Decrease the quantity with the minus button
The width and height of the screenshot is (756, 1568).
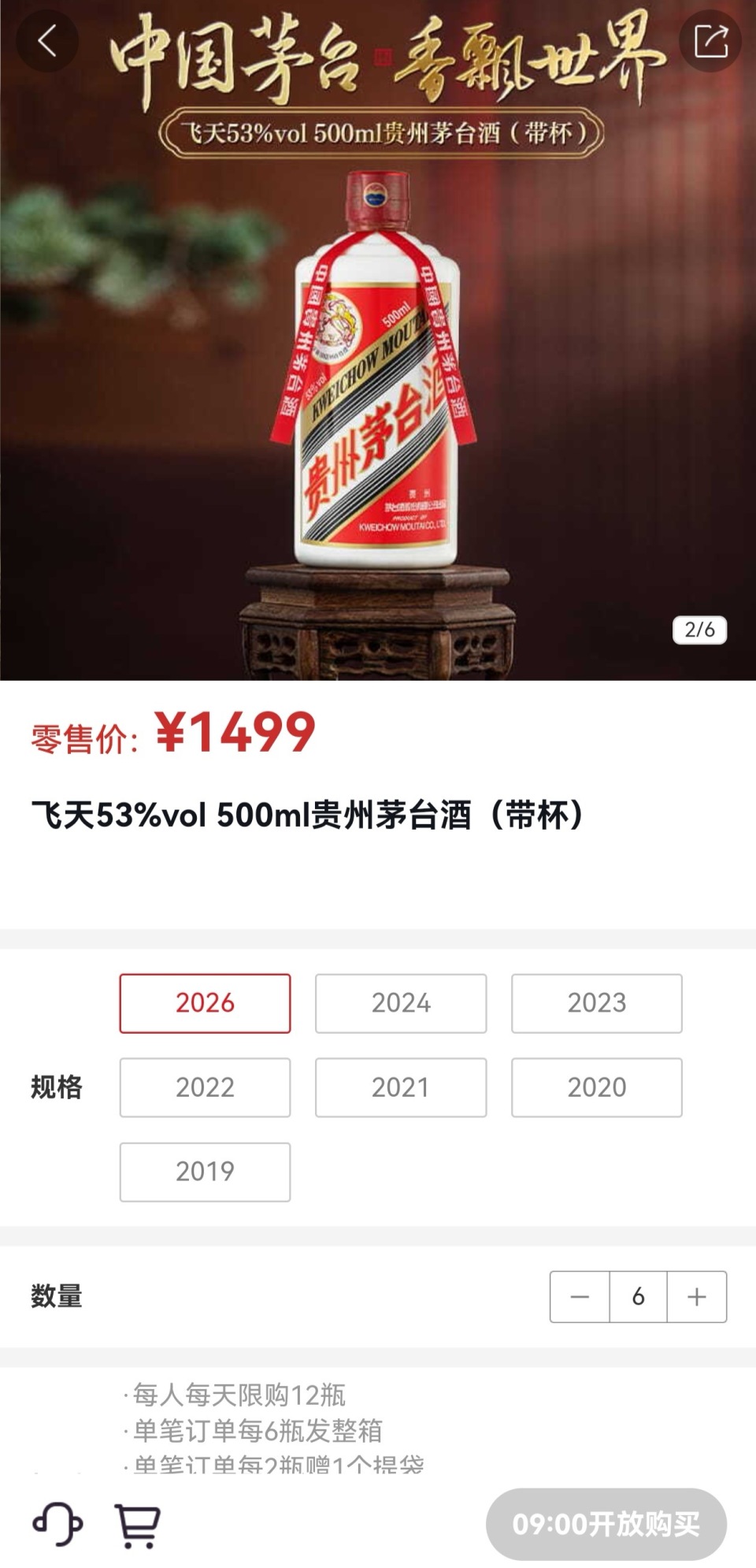(x=580, y=1298)
